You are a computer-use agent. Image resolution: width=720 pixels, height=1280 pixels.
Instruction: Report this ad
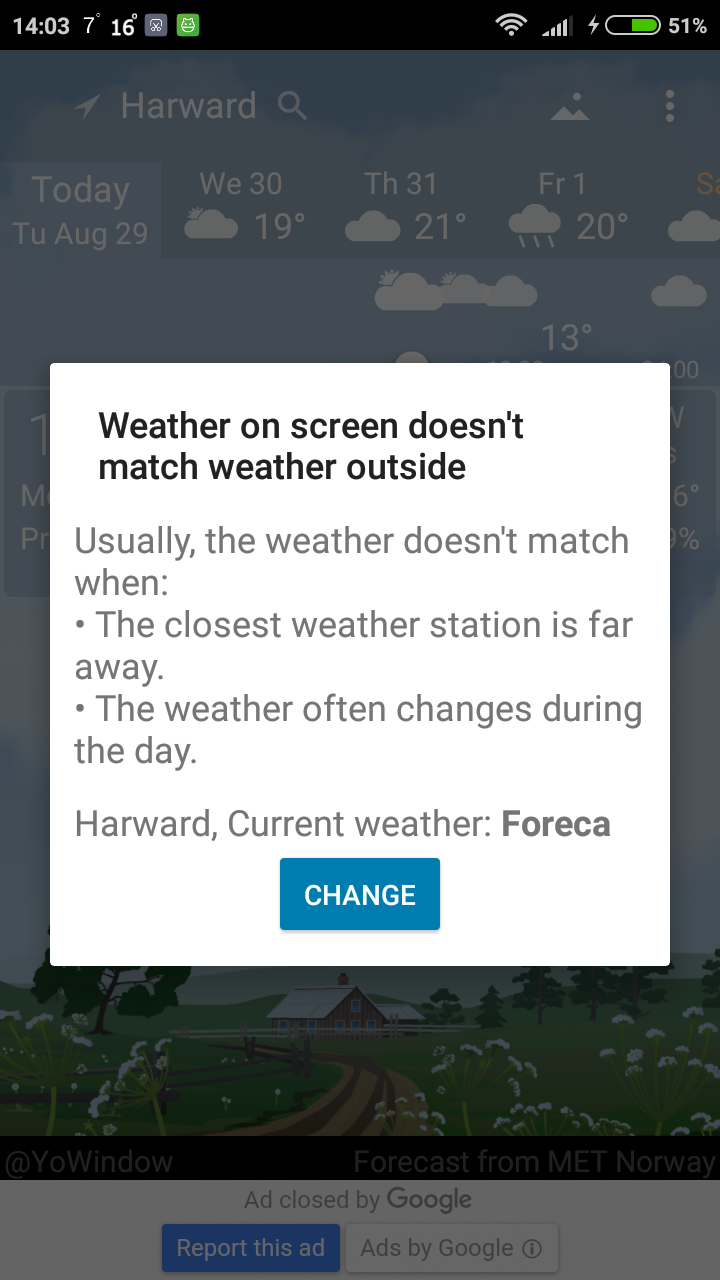[251, 1248]
